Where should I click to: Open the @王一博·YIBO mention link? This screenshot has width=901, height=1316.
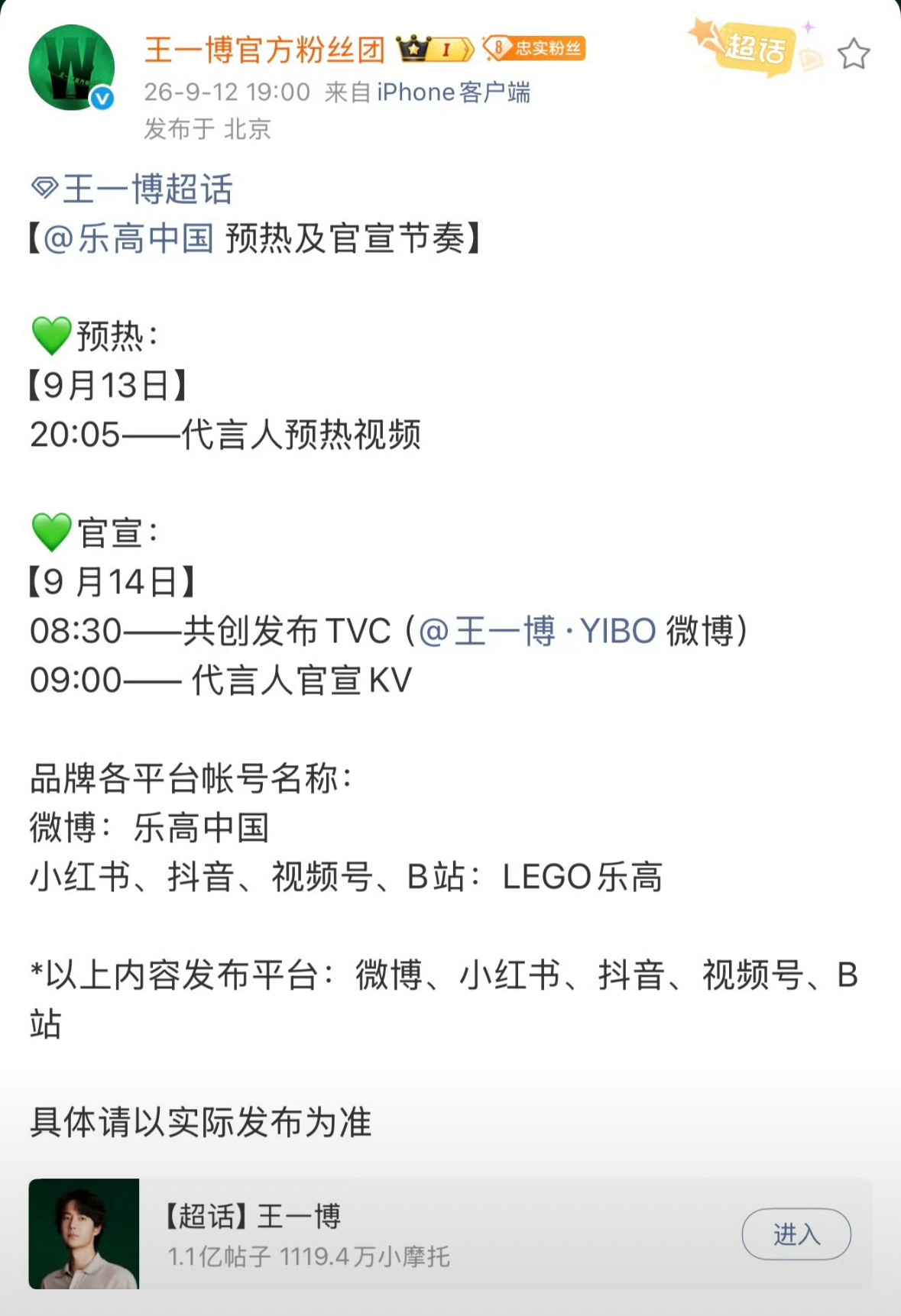(x=537, y=631)
